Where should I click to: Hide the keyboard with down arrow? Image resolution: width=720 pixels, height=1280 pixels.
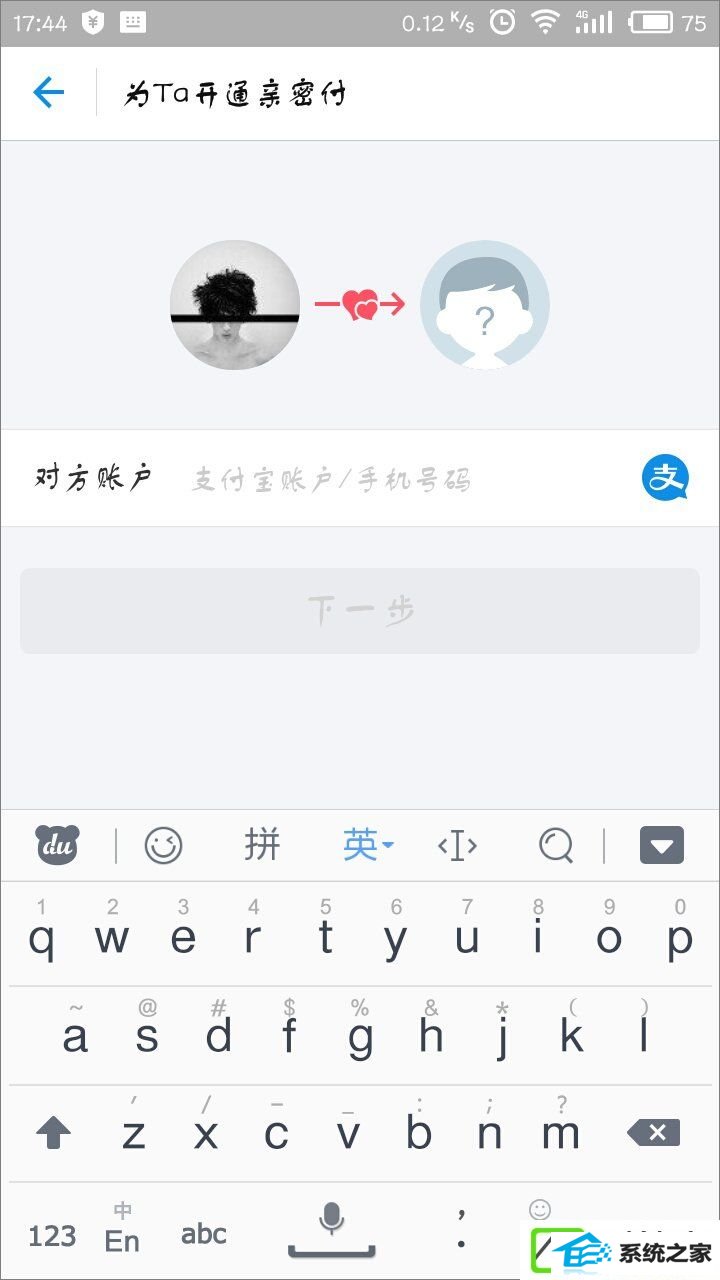click(662, 846)
